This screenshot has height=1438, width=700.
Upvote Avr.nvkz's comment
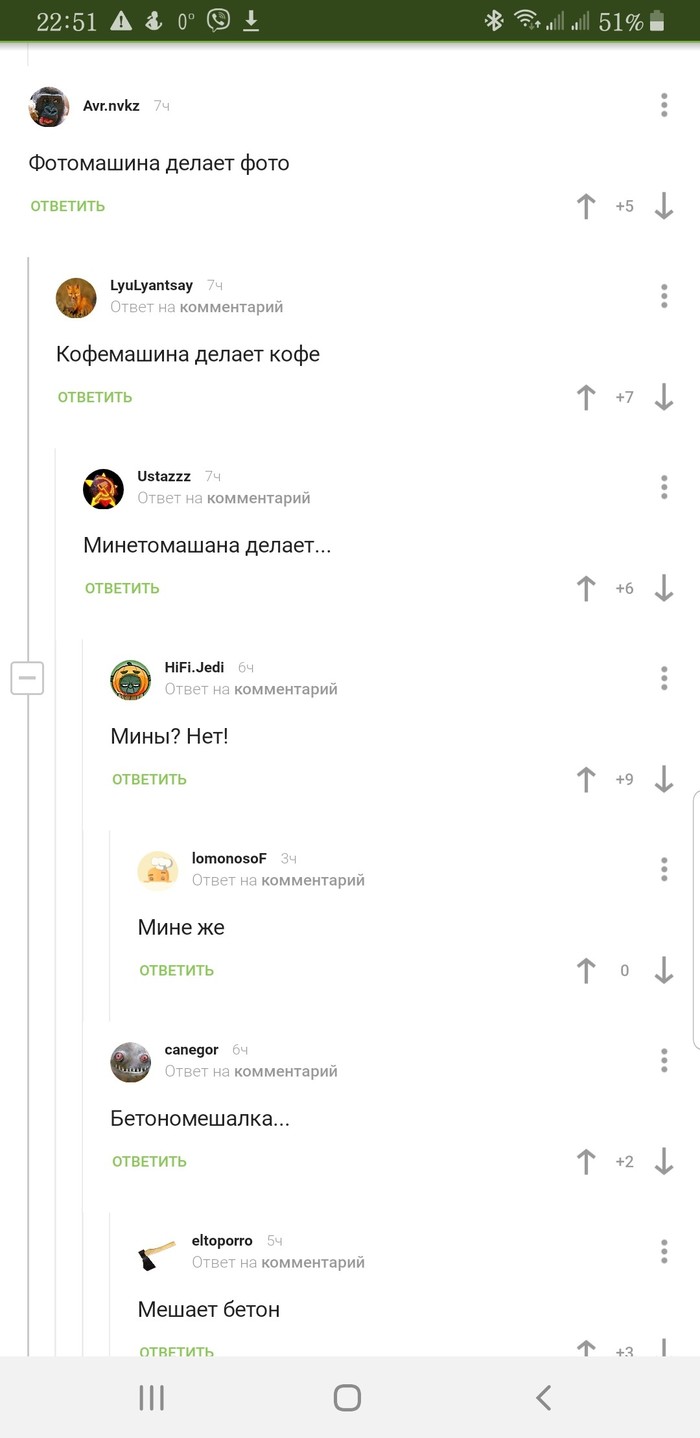tap(586, 206)
